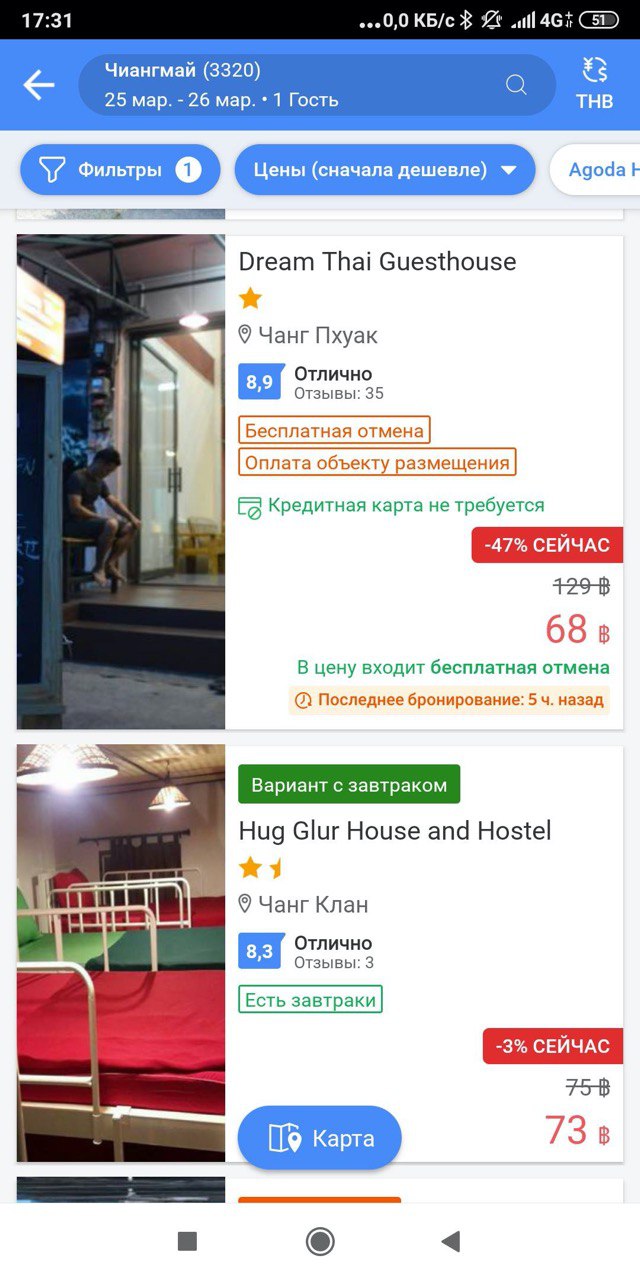The height and width of the screenshot is (1280, 640).
Task: Go back using the arrow icon
Action: pyautogui.click(x=39, y=86)
